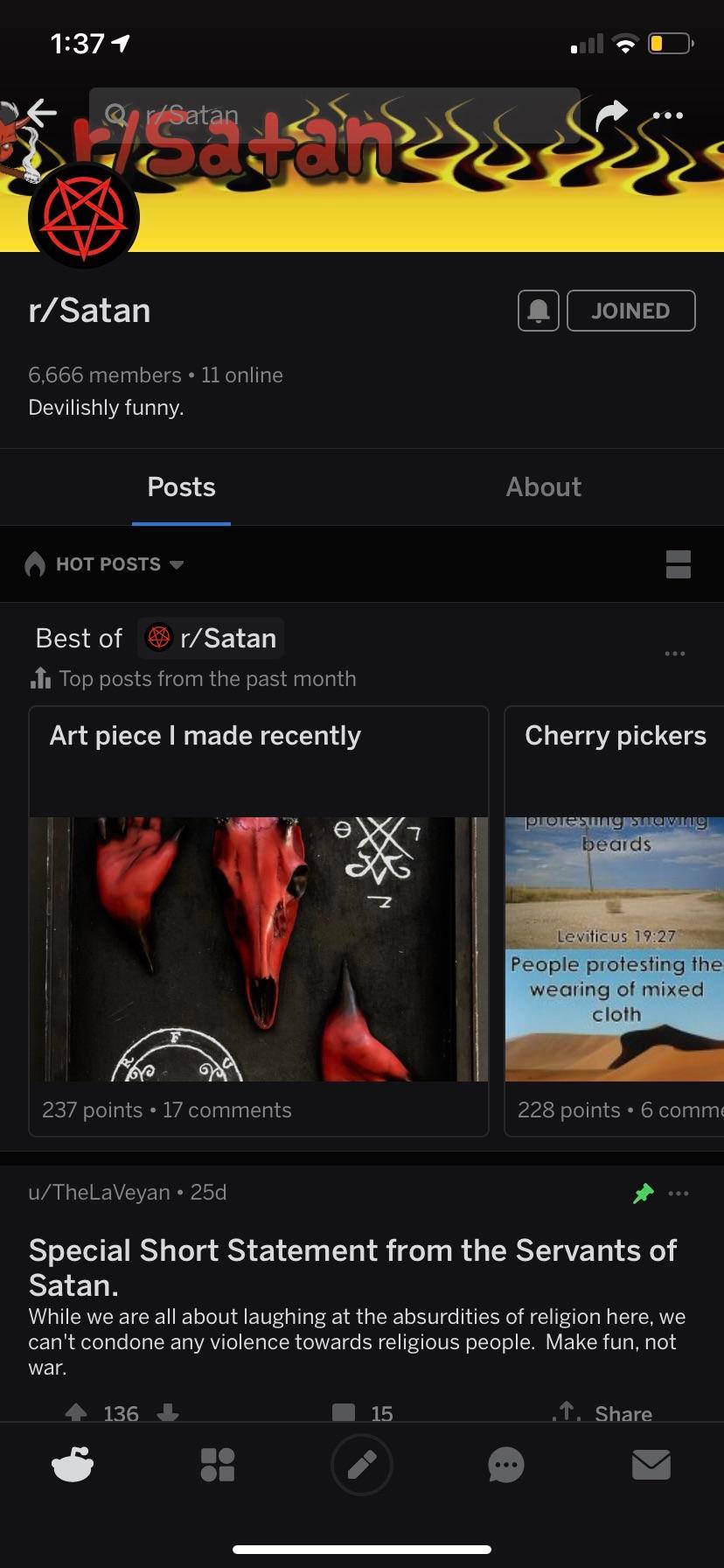Open the Communities grid icon
Image resolution: width=724 pixels, height=1568 pixels.
pyautogui.click(x=217, y=1465)
